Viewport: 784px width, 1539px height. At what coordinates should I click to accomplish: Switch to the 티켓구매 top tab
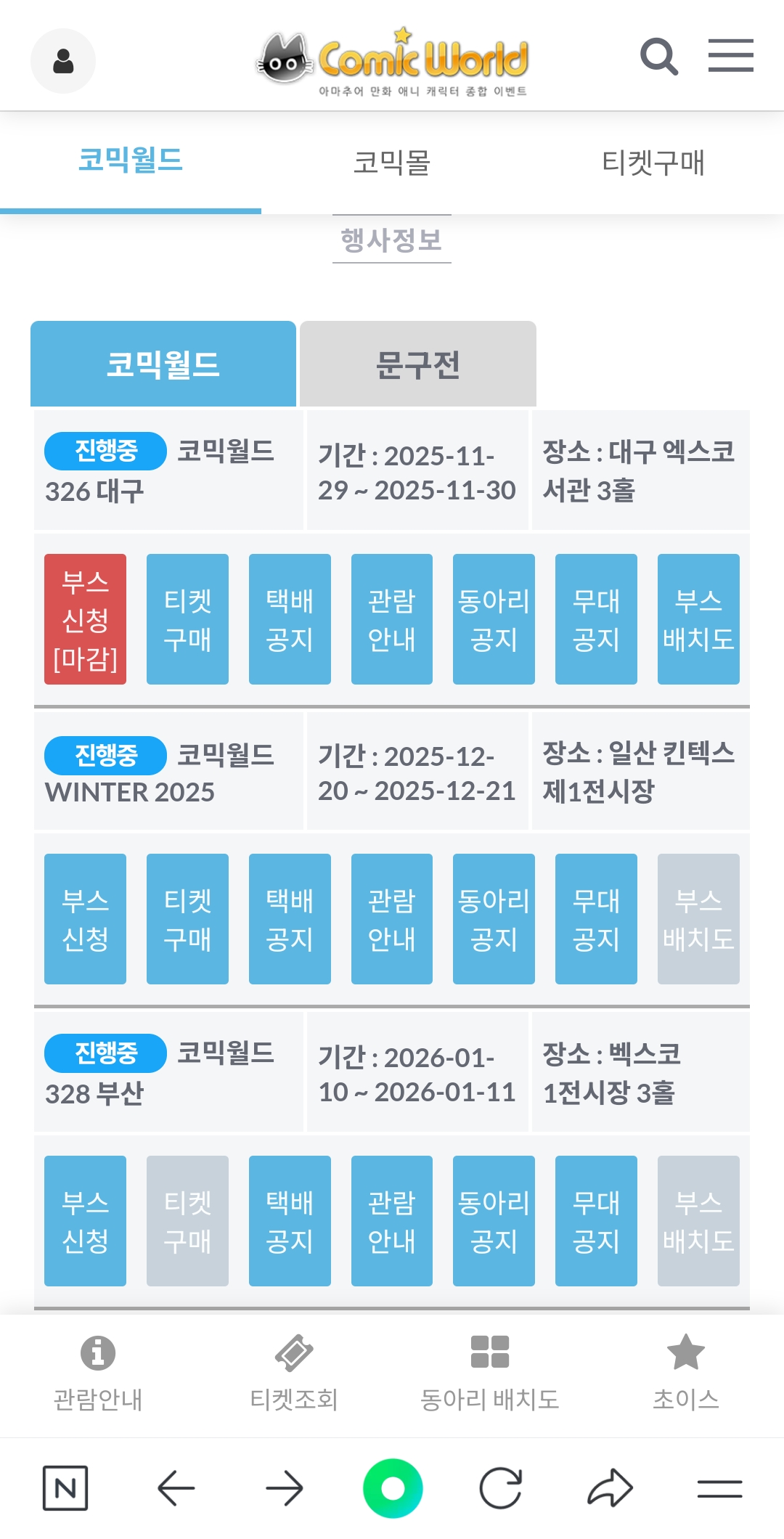pos(653,163)
